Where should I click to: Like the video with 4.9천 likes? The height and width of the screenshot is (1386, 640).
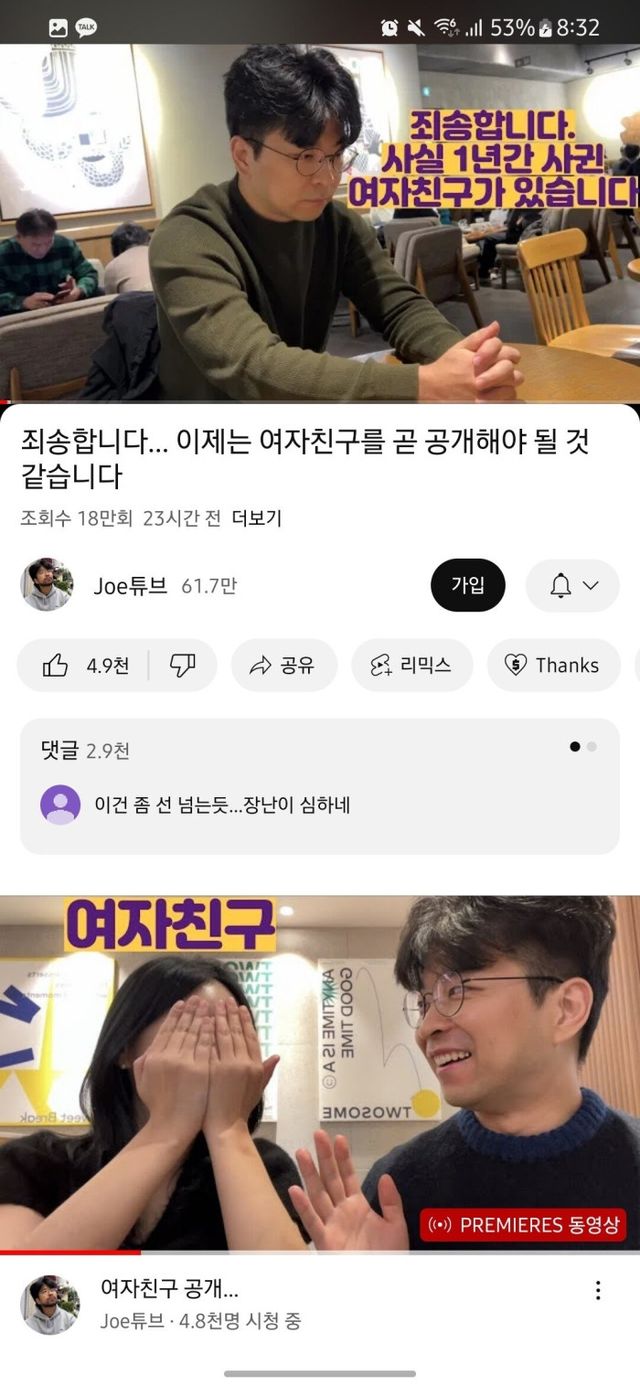click(x=86, y=666)
